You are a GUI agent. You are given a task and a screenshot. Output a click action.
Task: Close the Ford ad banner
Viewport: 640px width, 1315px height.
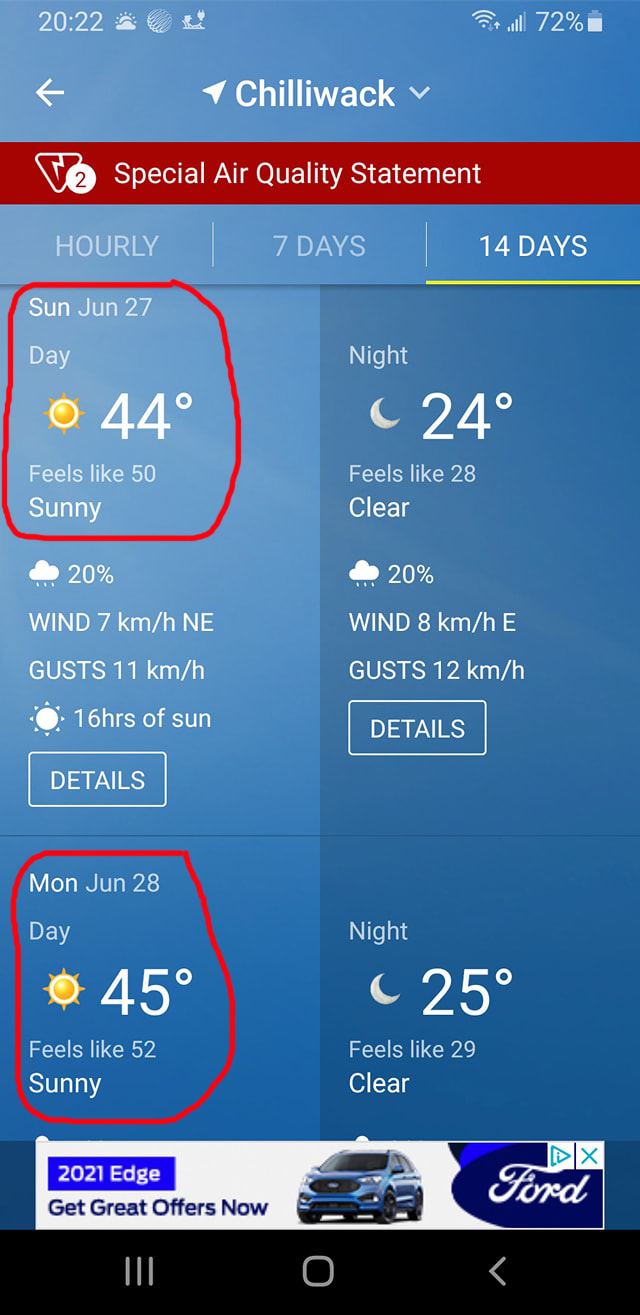coord(591,1156)
